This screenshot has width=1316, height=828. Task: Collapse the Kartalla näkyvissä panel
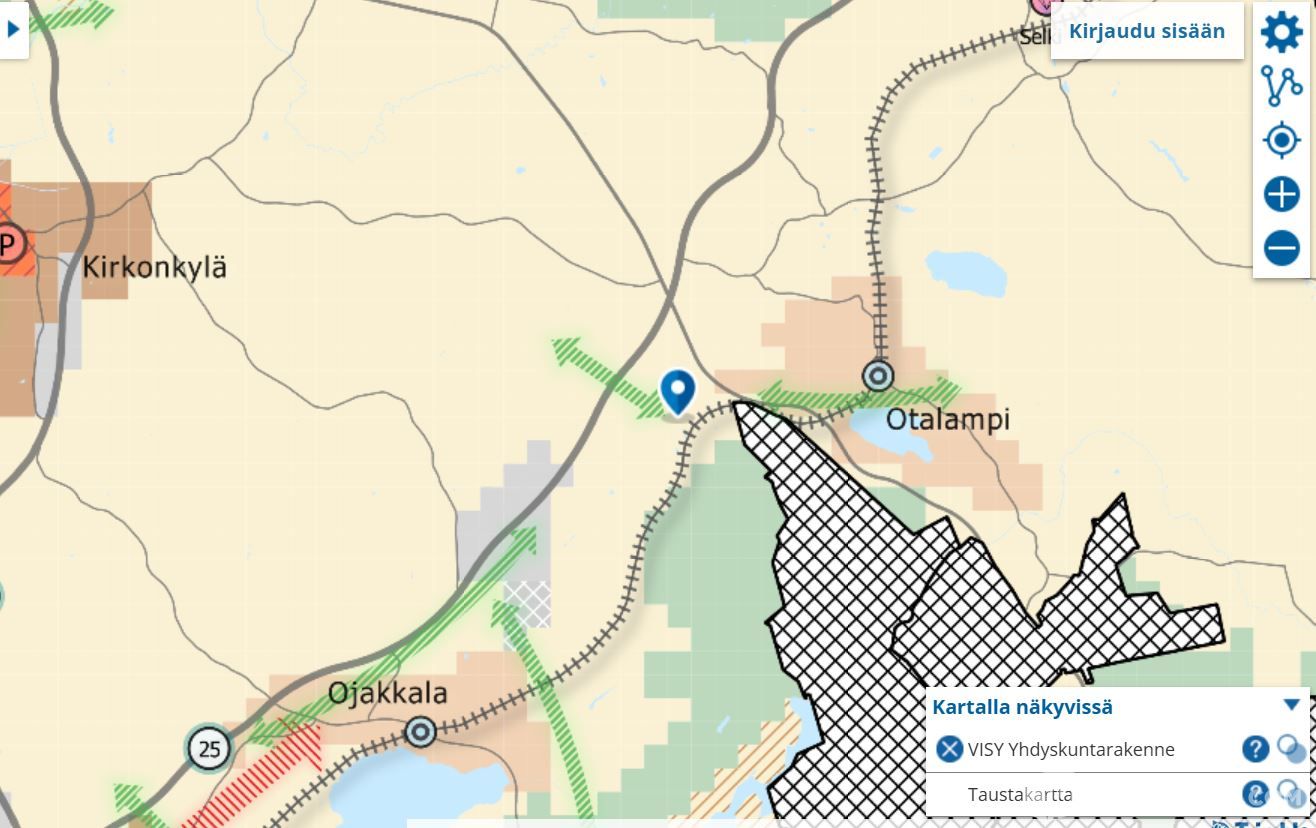point(1291,705)
